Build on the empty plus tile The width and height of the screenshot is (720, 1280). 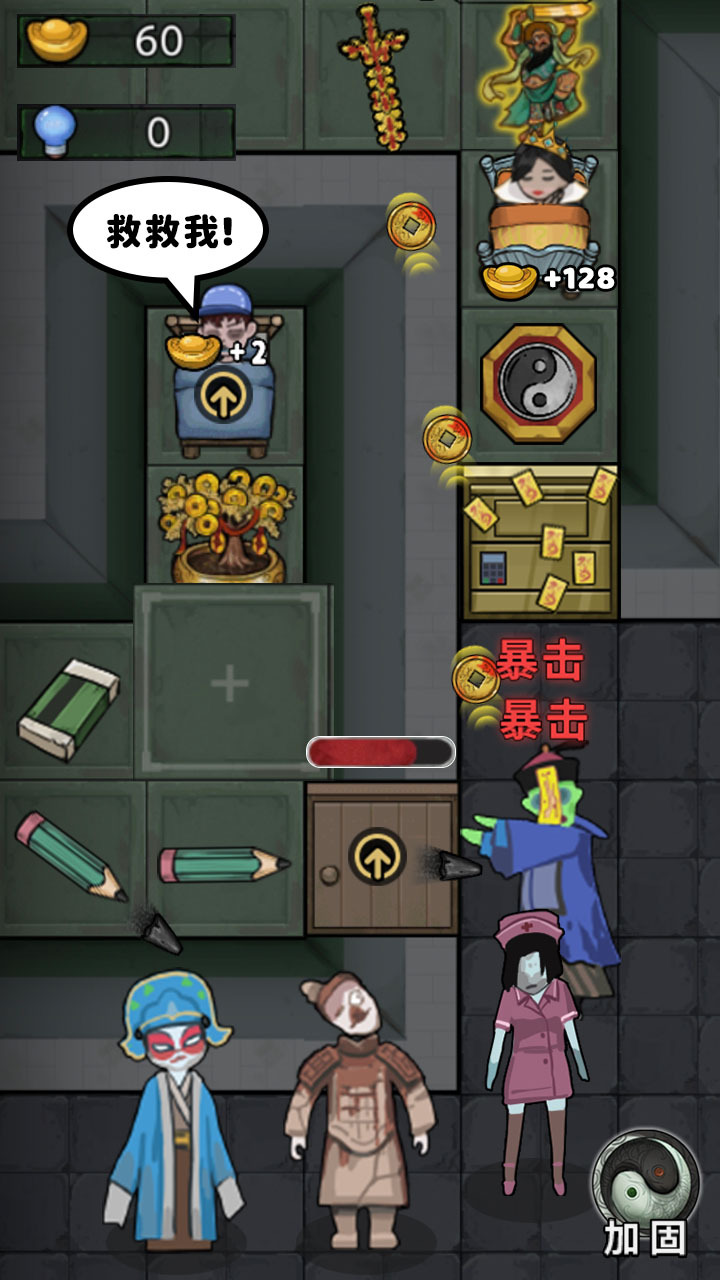click(230, 684)
